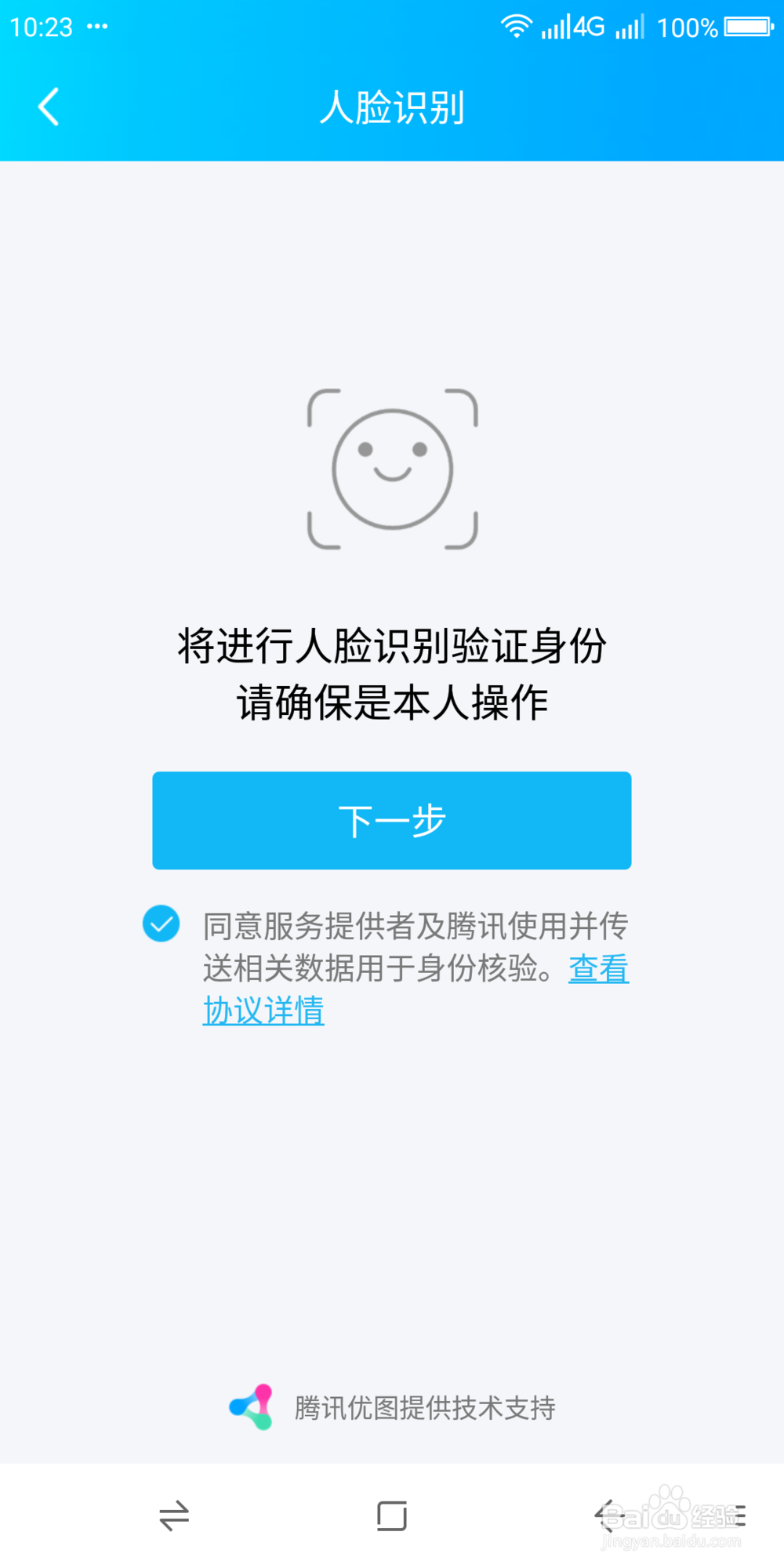Tap the 人脸识别 title text
The width and height of the screenshot is (784, 1568).
(x=392, y=109)
